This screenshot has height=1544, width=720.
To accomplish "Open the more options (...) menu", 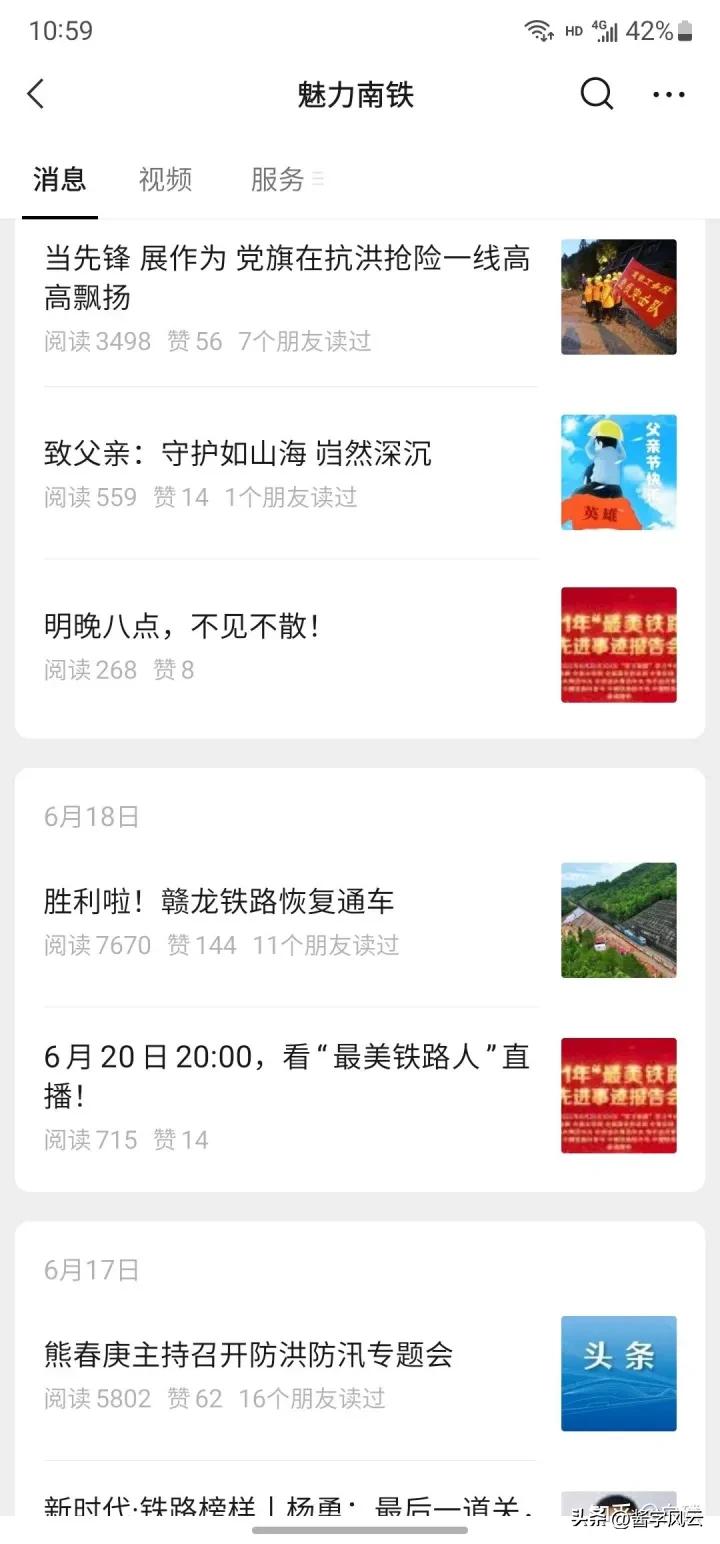I will [x=668, y=93].
